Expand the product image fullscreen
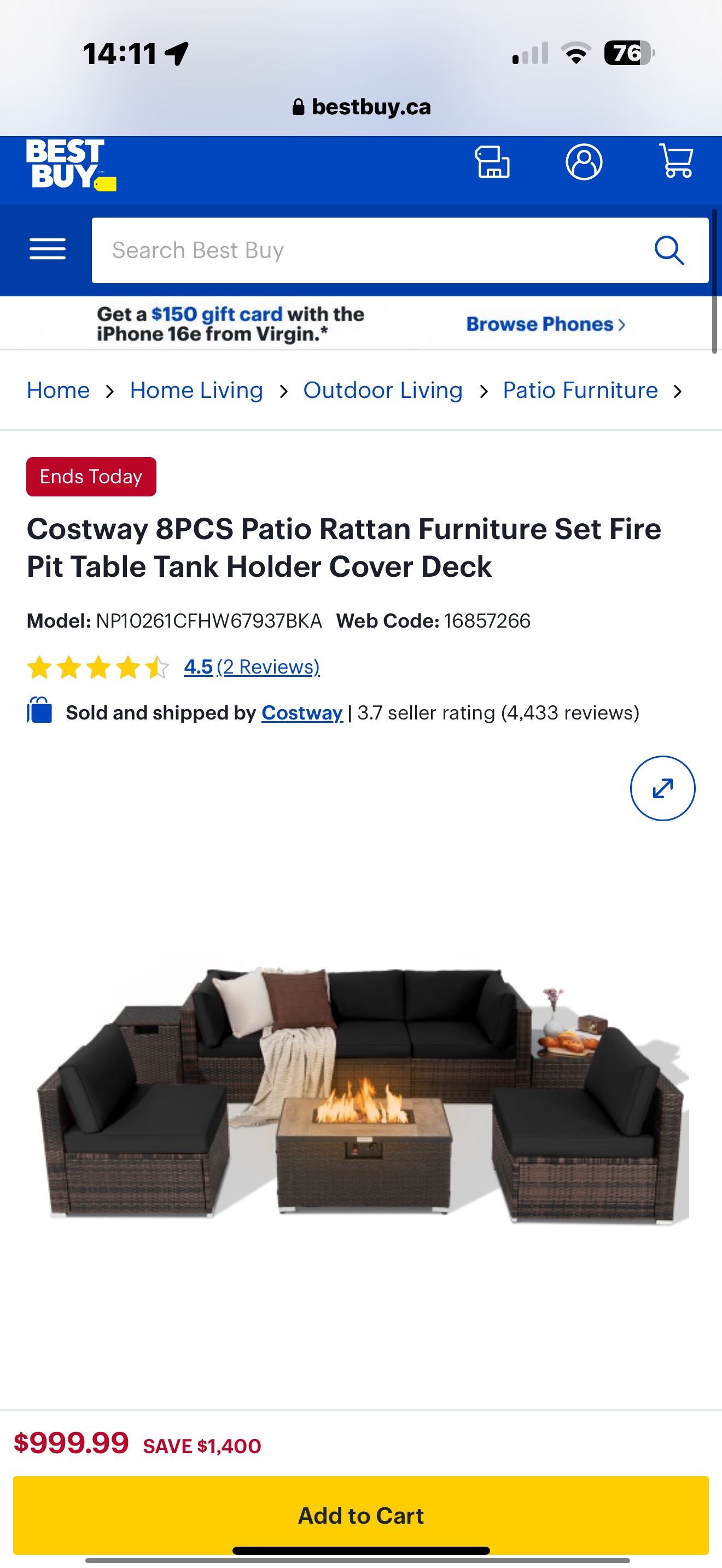The width and height of the screenshot is (722, 1568). click(662, 788)
